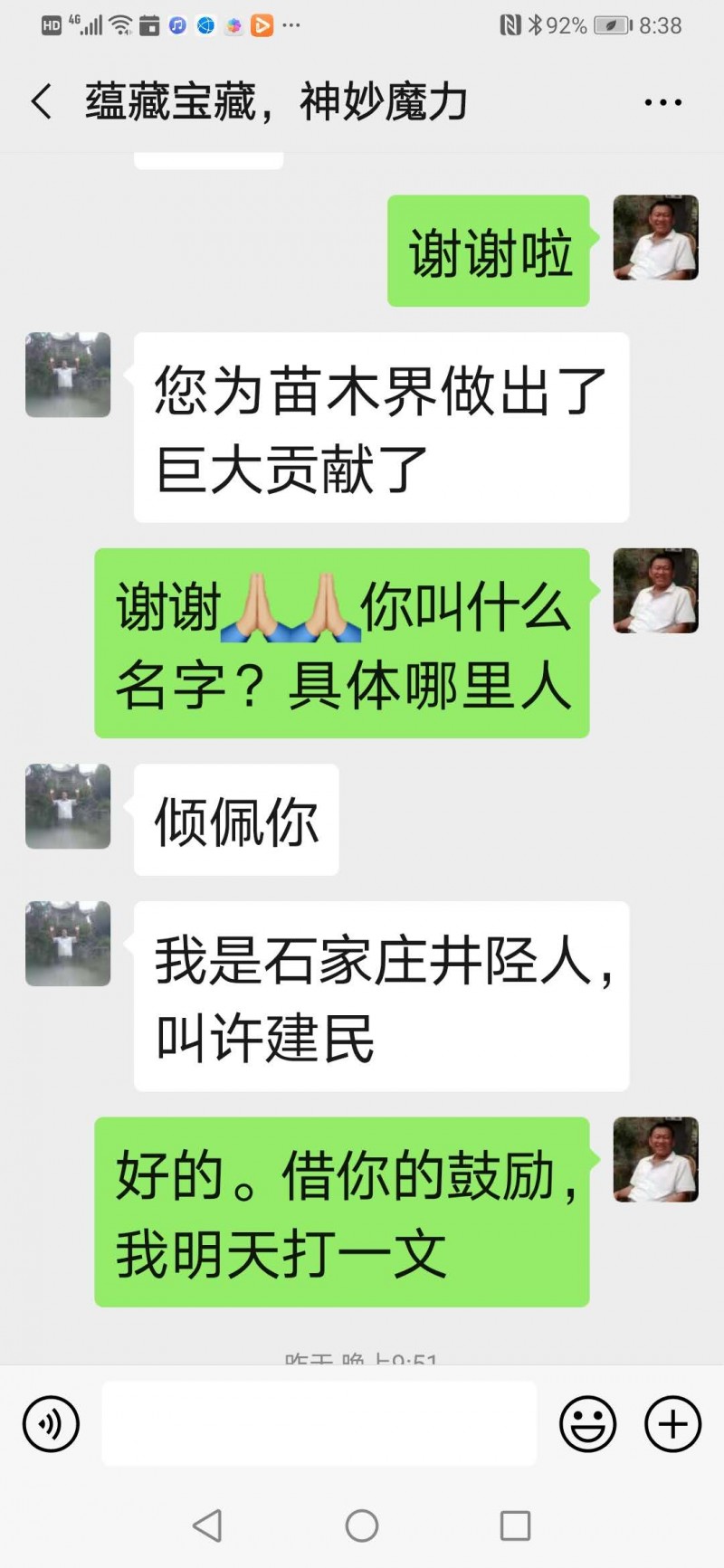
Task: Tap the message text field
Action: pyautogui.click(x=319, y=1423)
